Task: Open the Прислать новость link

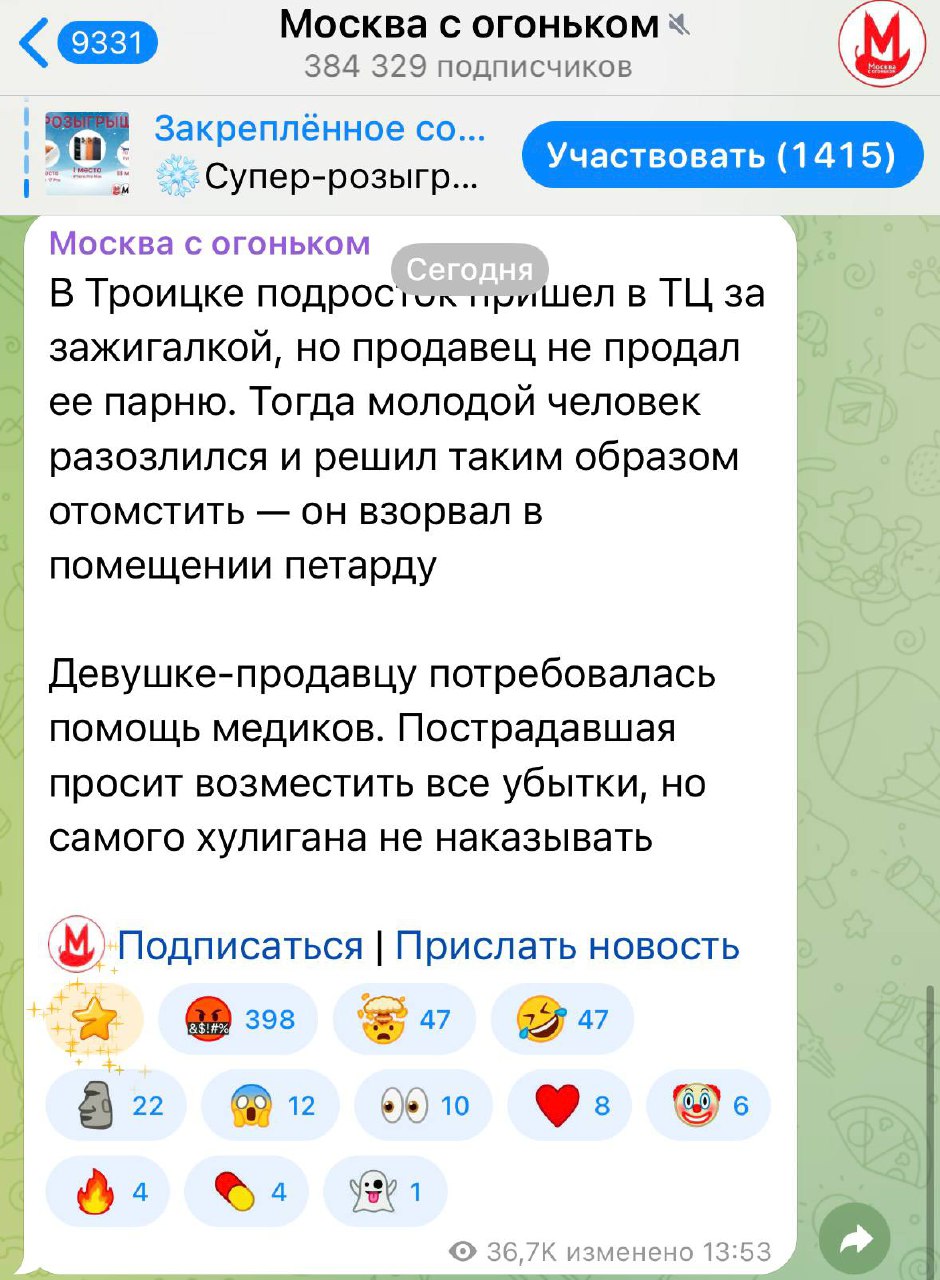Action: point(567,945)
